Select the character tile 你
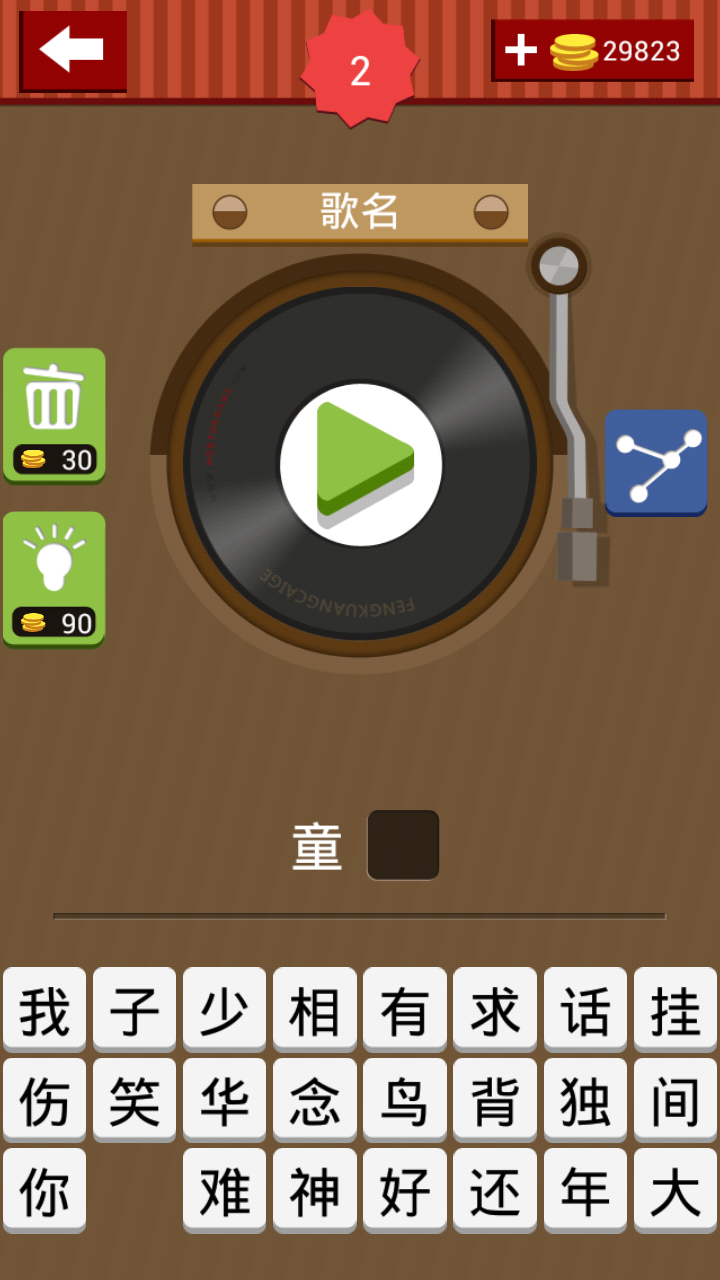This screenshot has width=720, height=1280. pos(44,1189)
